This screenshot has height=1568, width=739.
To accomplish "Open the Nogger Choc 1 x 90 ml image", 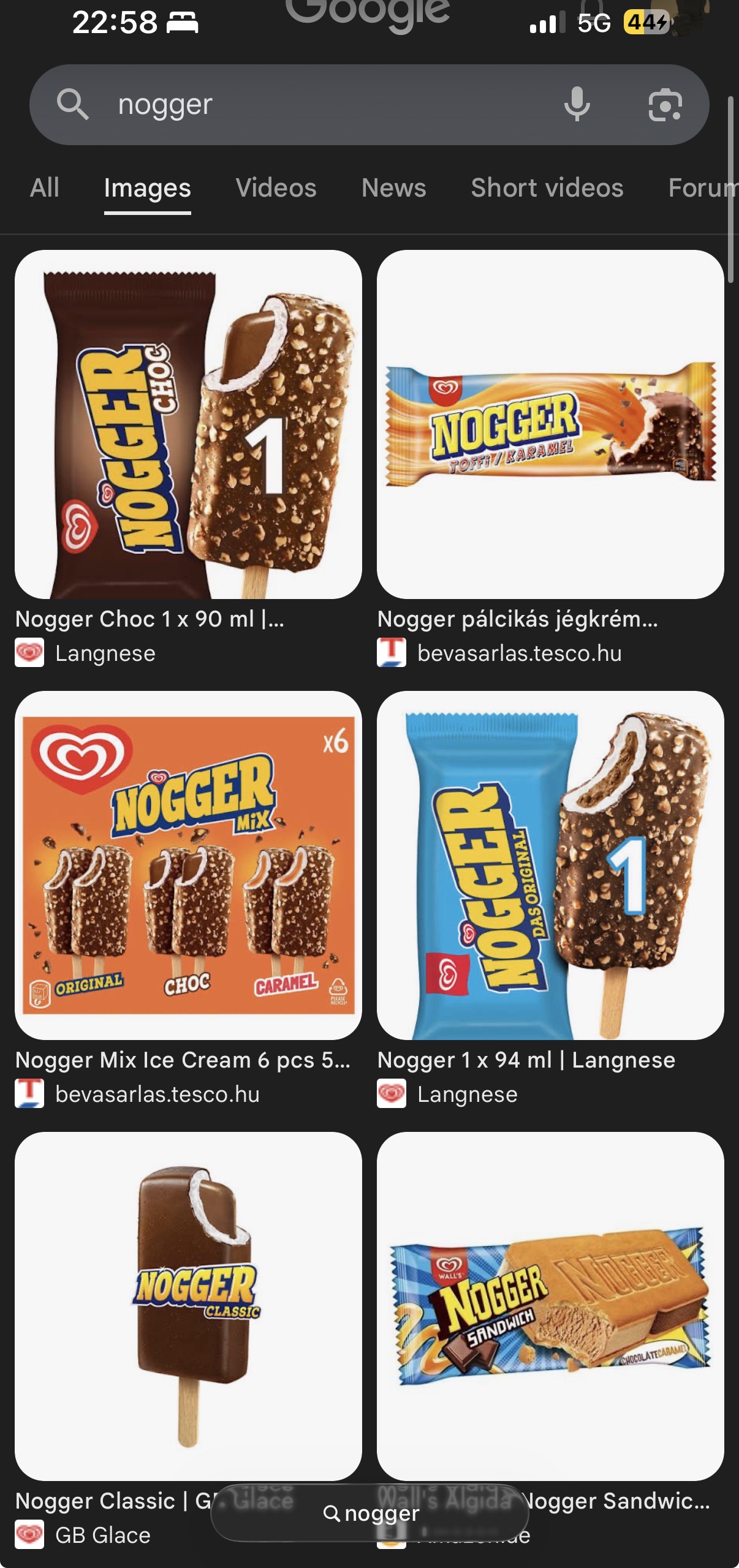I will pos(188,424).
